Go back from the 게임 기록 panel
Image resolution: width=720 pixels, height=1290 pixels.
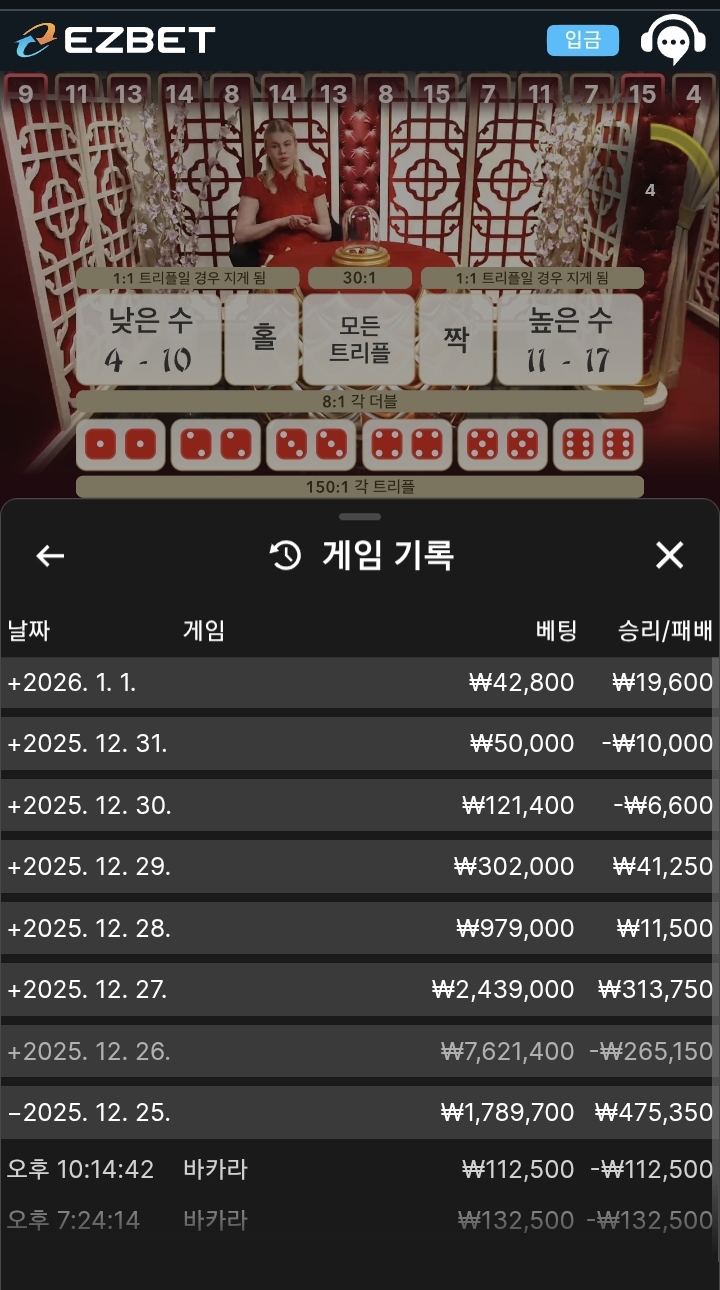50,556
